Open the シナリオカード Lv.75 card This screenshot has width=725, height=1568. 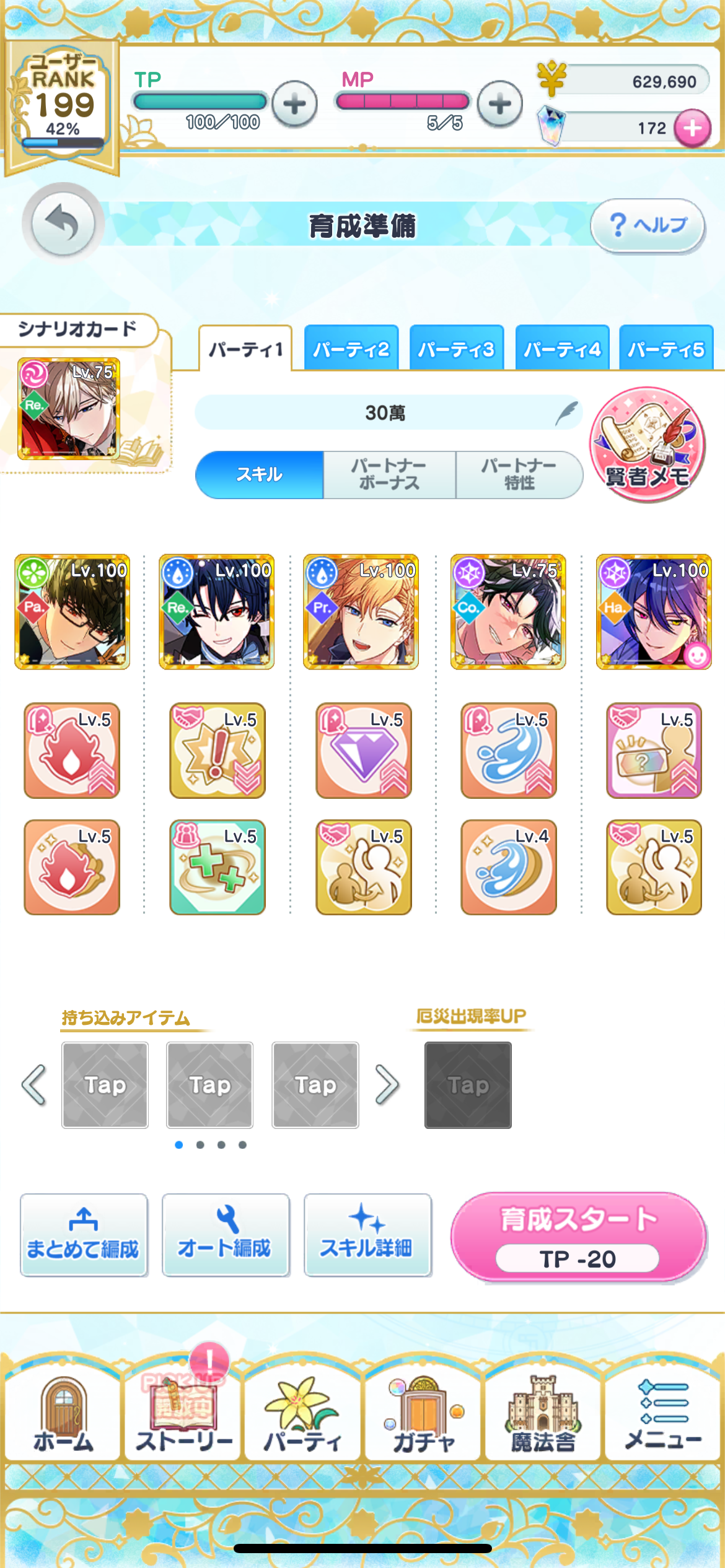click(x=69, y=409)
